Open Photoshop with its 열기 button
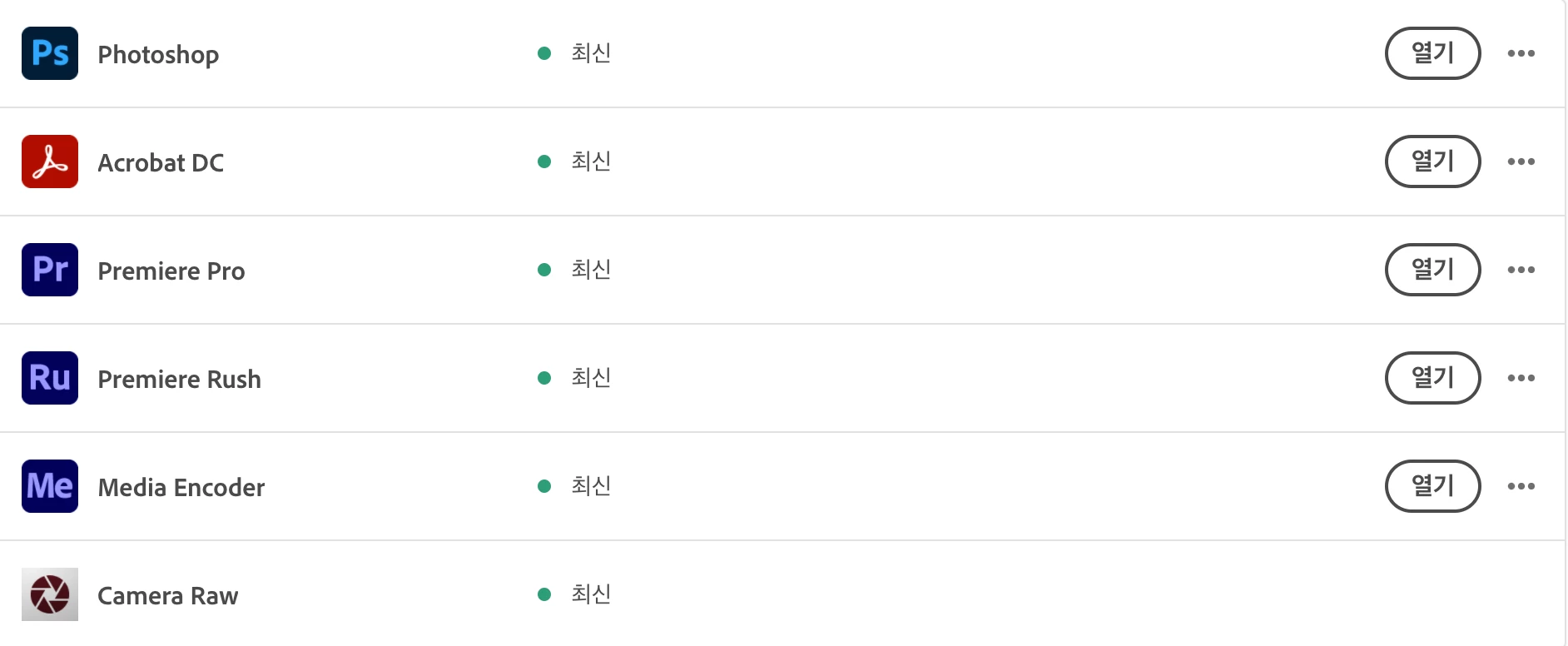This screenshot has height=646, width=1568. [1432, 53]
